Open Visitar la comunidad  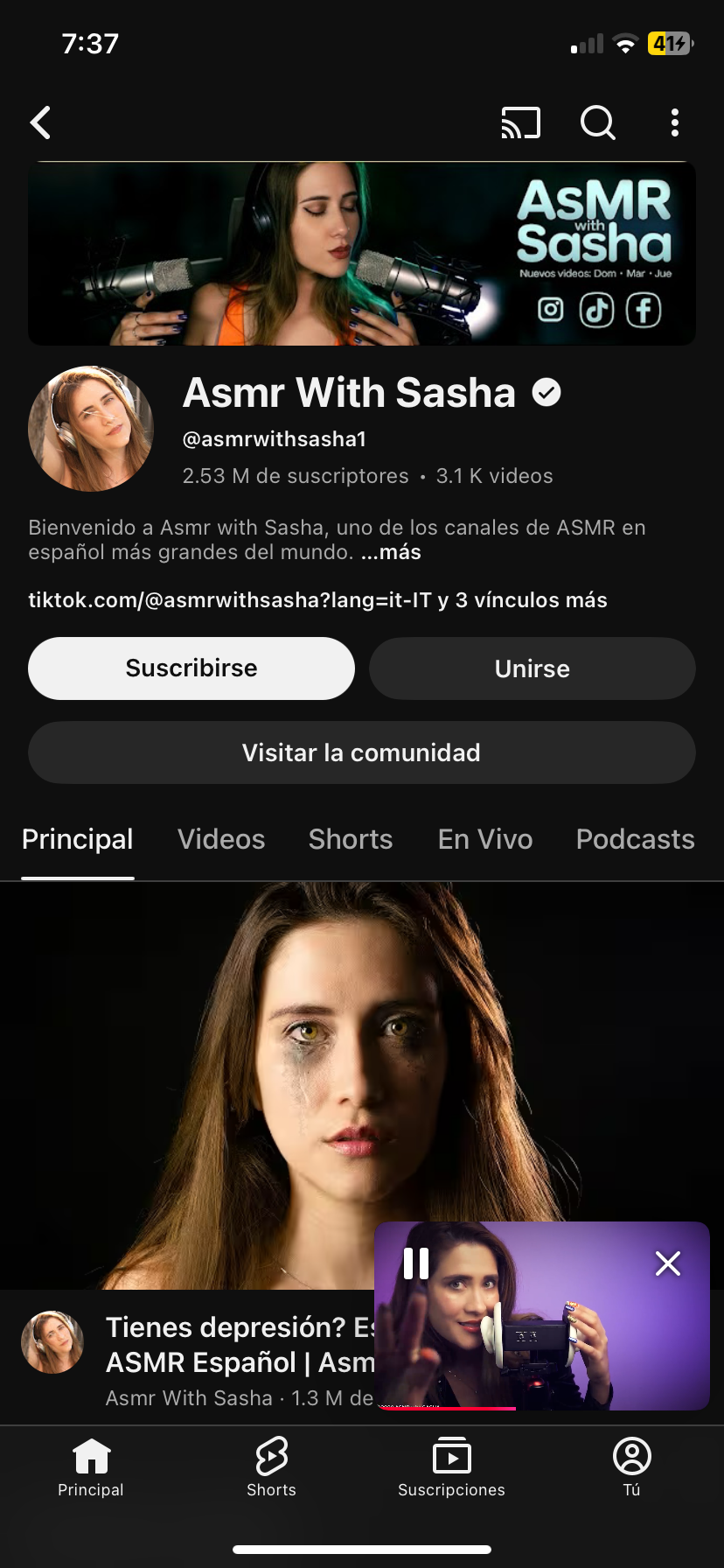click(x=362, y=752)
